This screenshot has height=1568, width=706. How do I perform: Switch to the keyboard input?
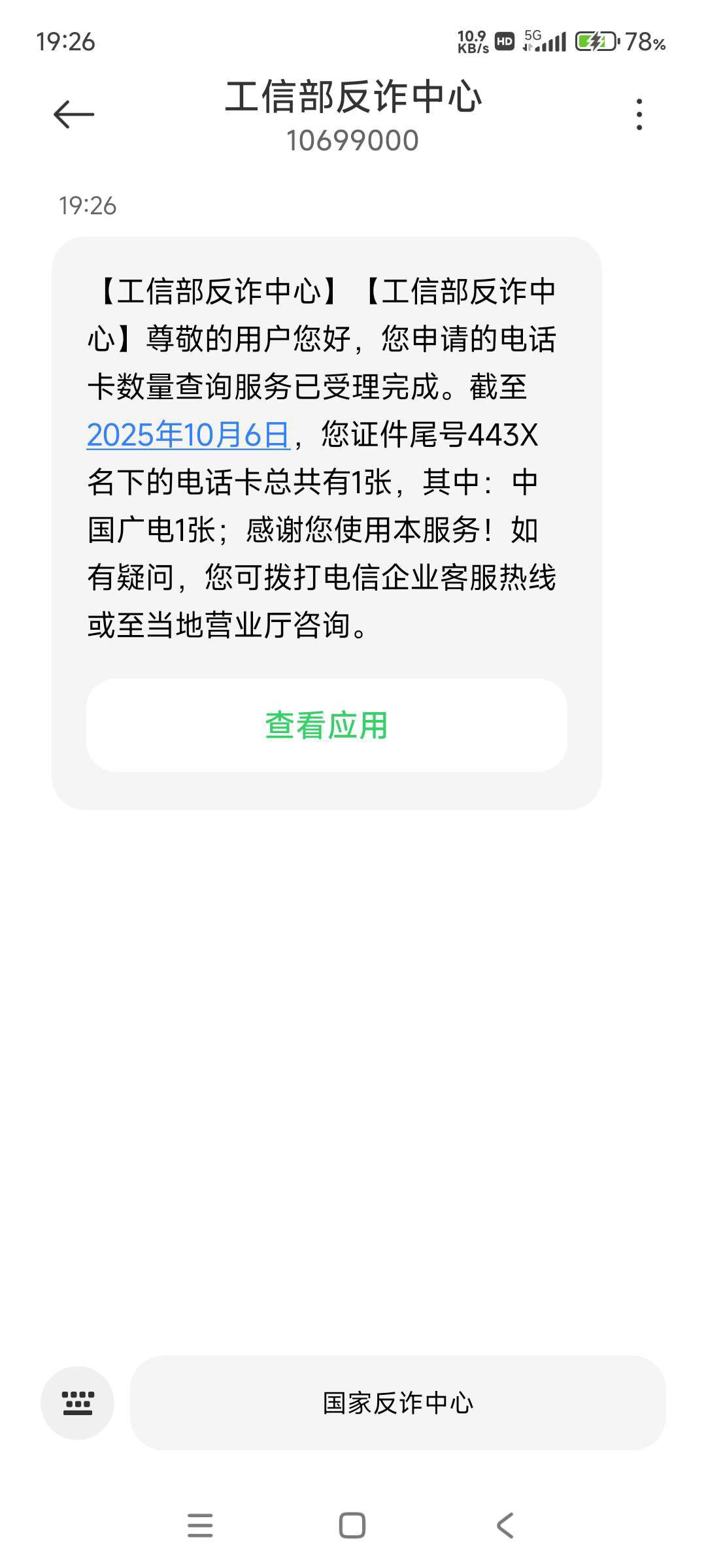pyautogui.click(x=77, y=1403)
